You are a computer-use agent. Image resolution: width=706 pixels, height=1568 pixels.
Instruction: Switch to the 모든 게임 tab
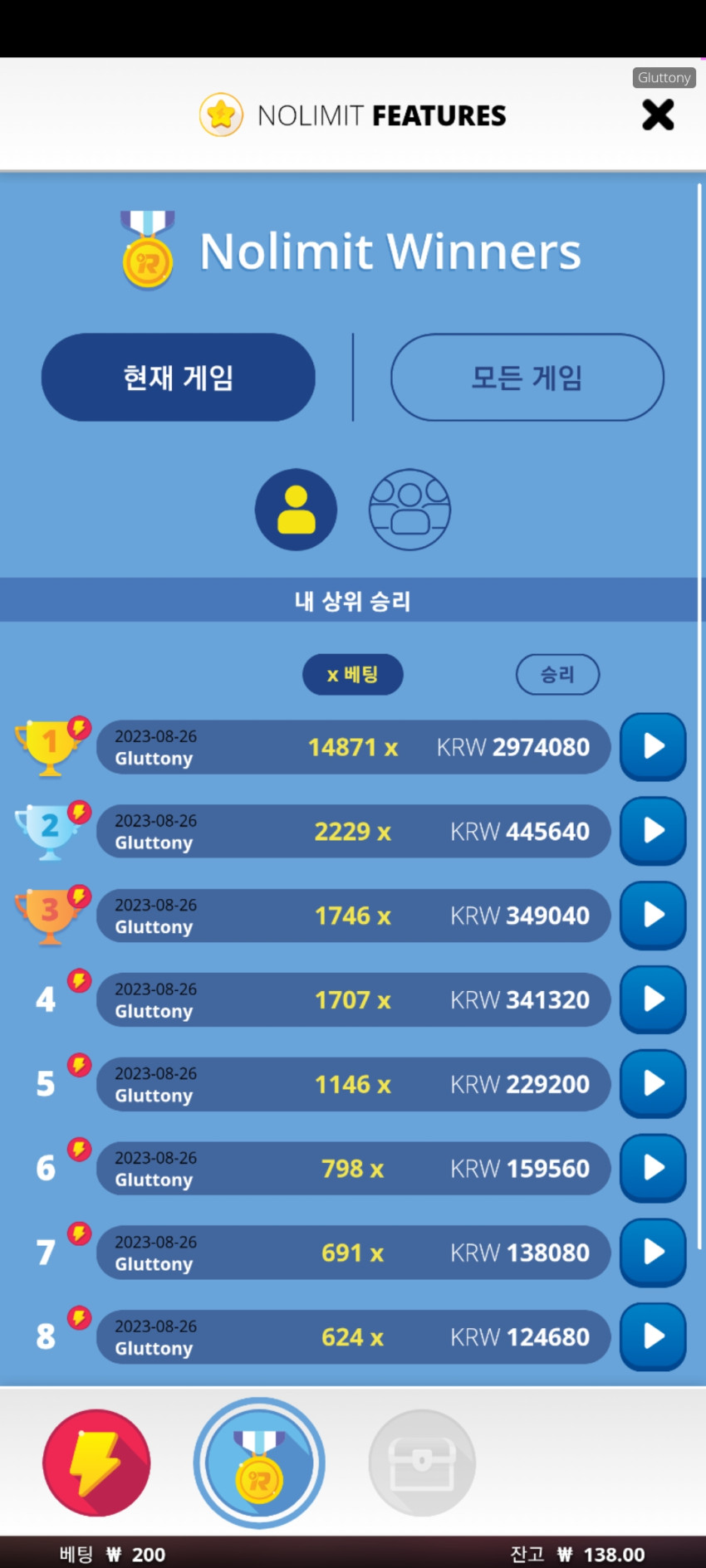[527, 378]
